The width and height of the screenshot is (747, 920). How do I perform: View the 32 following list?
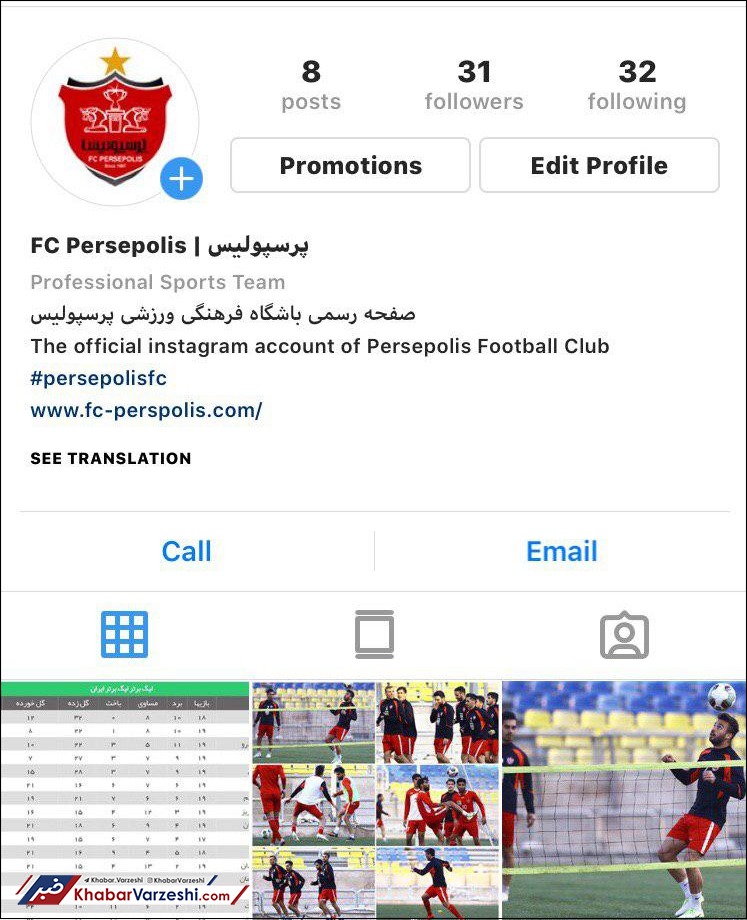(x=637, y=85)
